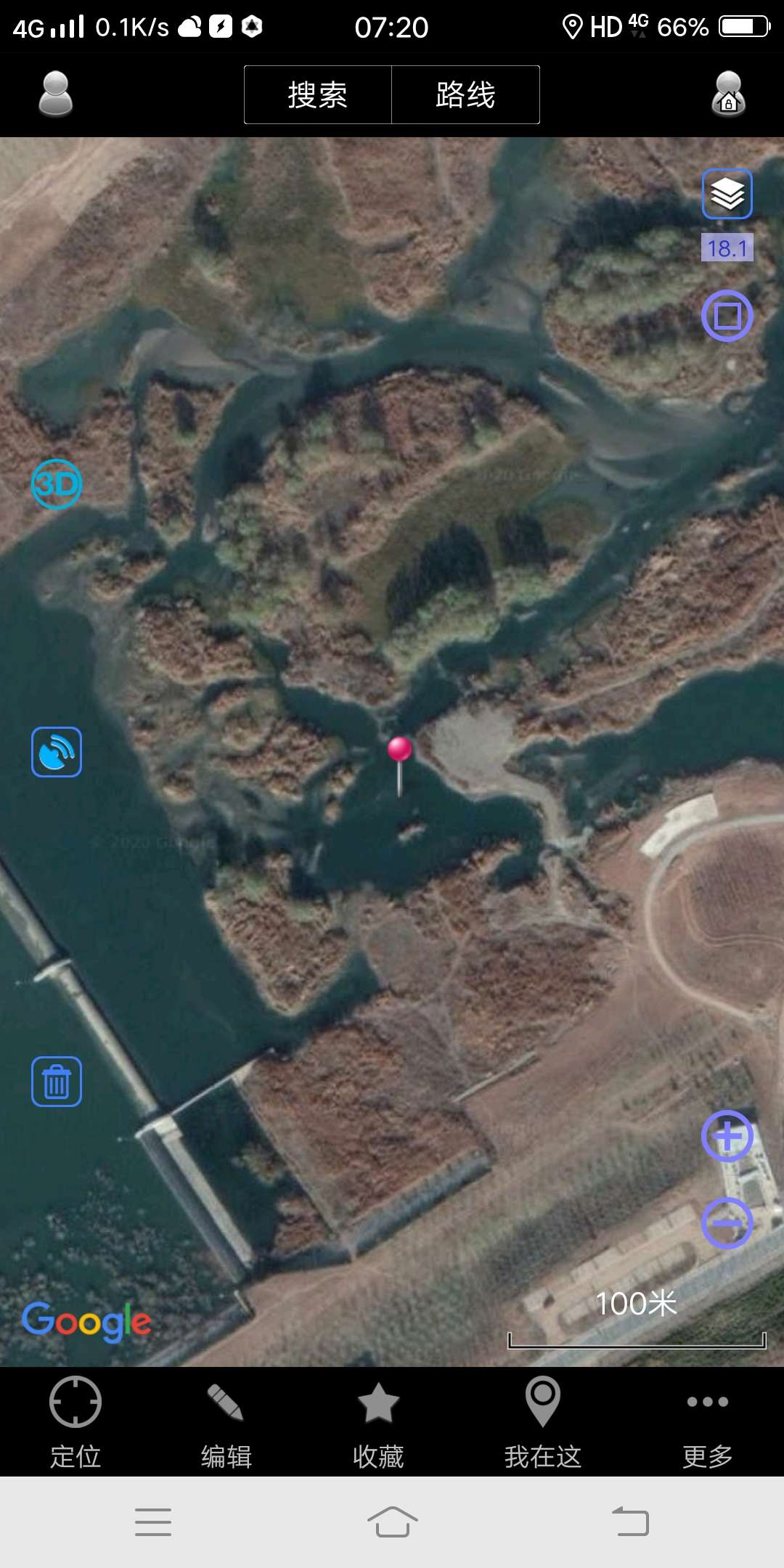
Task: Open the home user icon
Action: (x=728, y=94)
